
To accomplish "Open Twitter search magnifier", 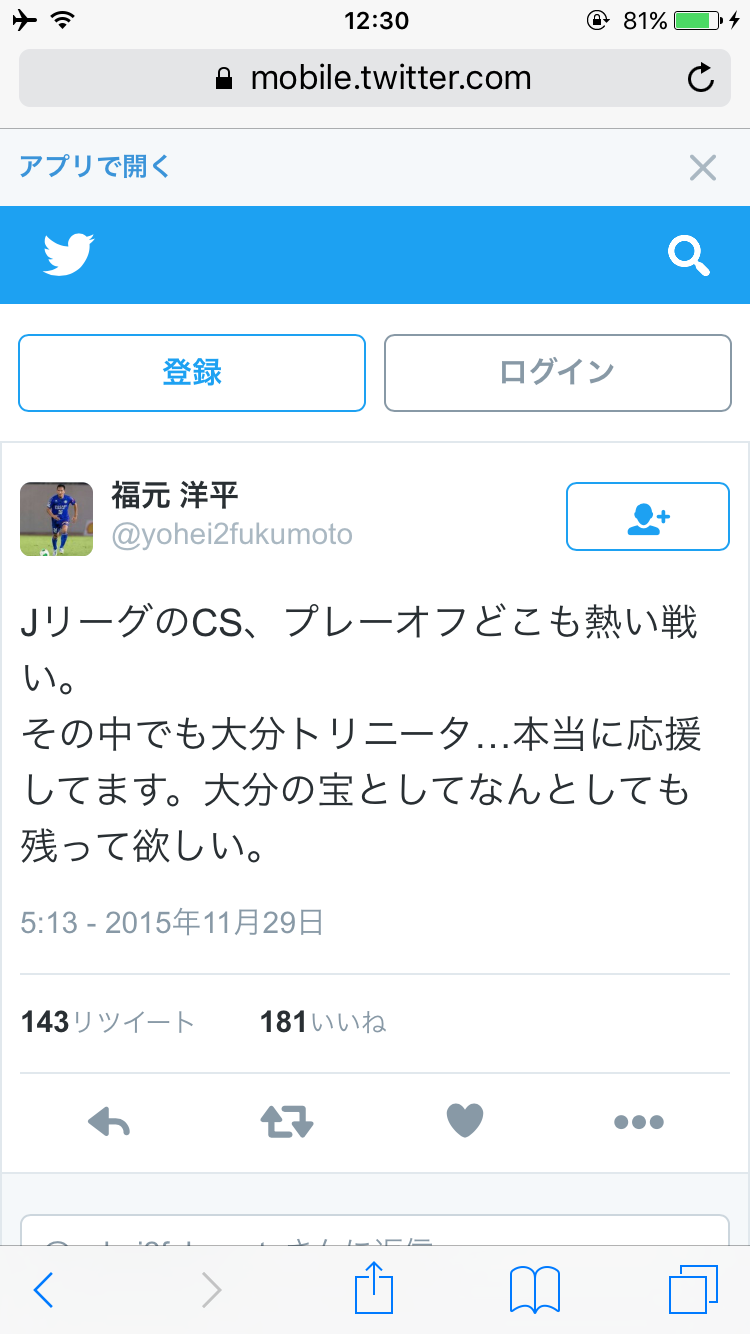I will [x=688, y=256].
